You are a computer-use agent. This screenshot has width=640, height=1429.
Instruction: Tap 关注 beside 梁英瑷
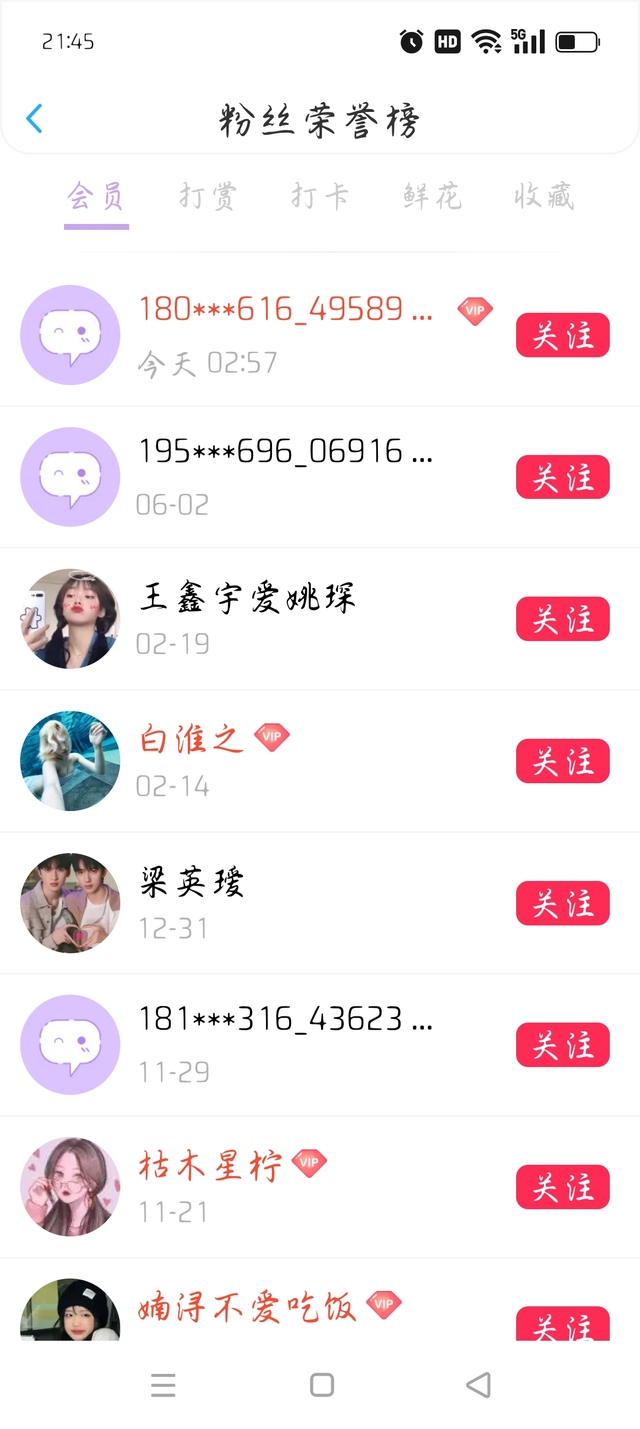[x=562, y=903]
